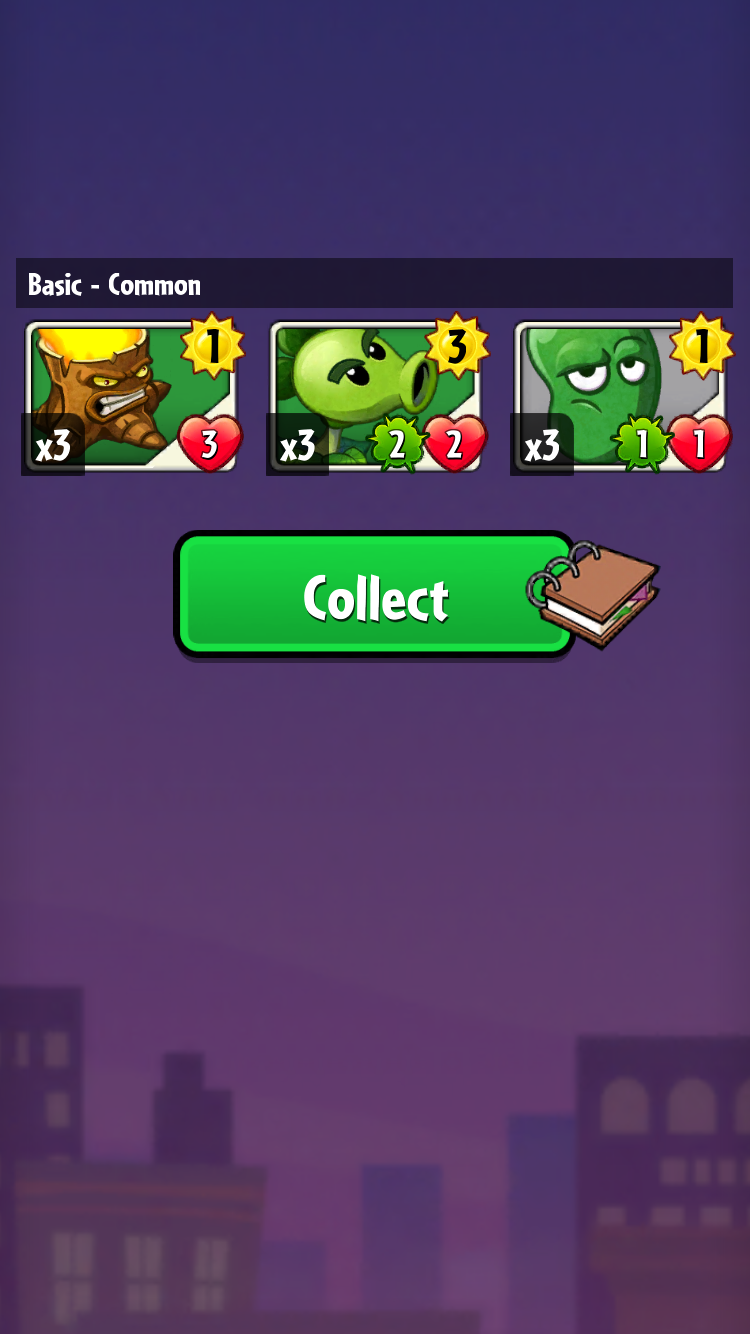Open the Torchwood card
Image resolution: width=750 pixels, height=1334 pixels.
[130, 397]
